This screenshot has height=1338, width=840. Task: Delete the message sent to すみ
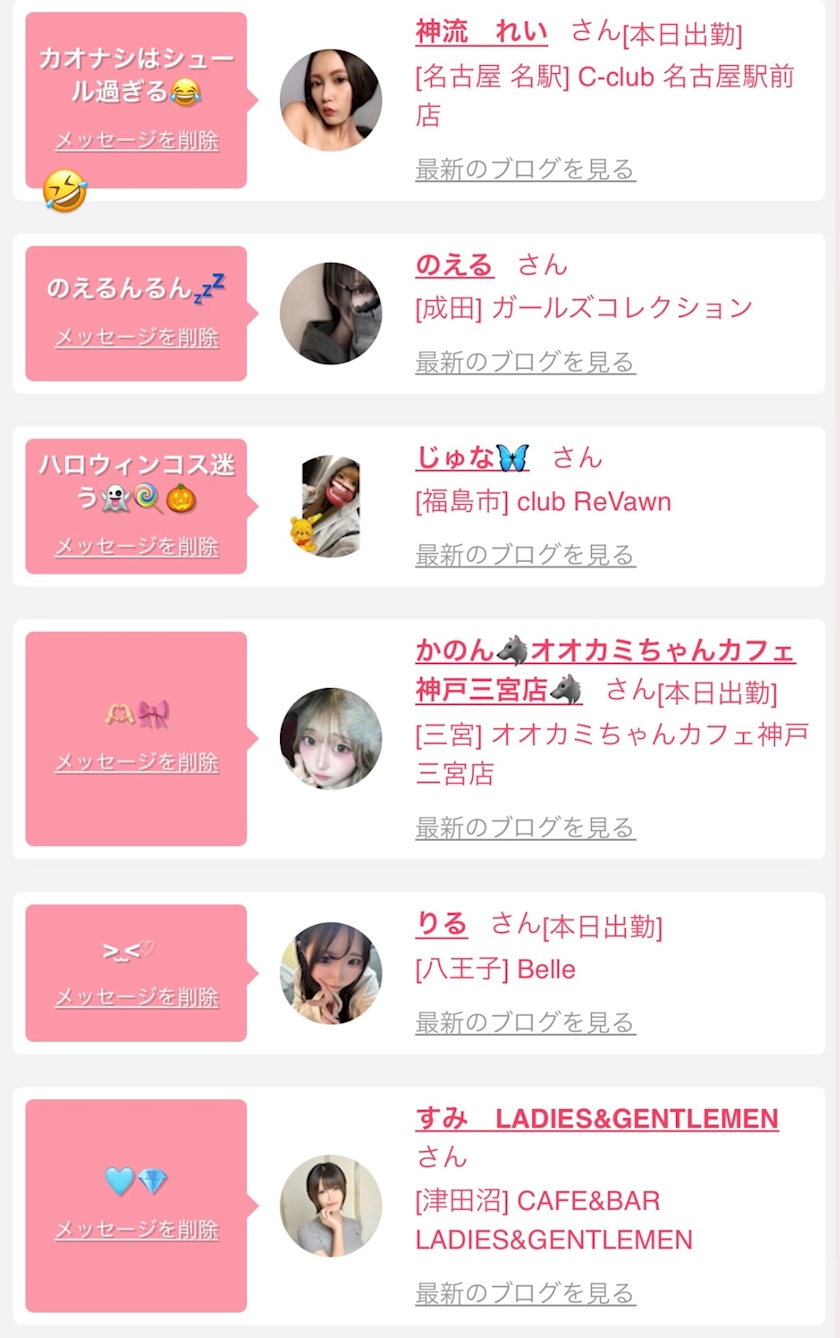coord(136,1230)
